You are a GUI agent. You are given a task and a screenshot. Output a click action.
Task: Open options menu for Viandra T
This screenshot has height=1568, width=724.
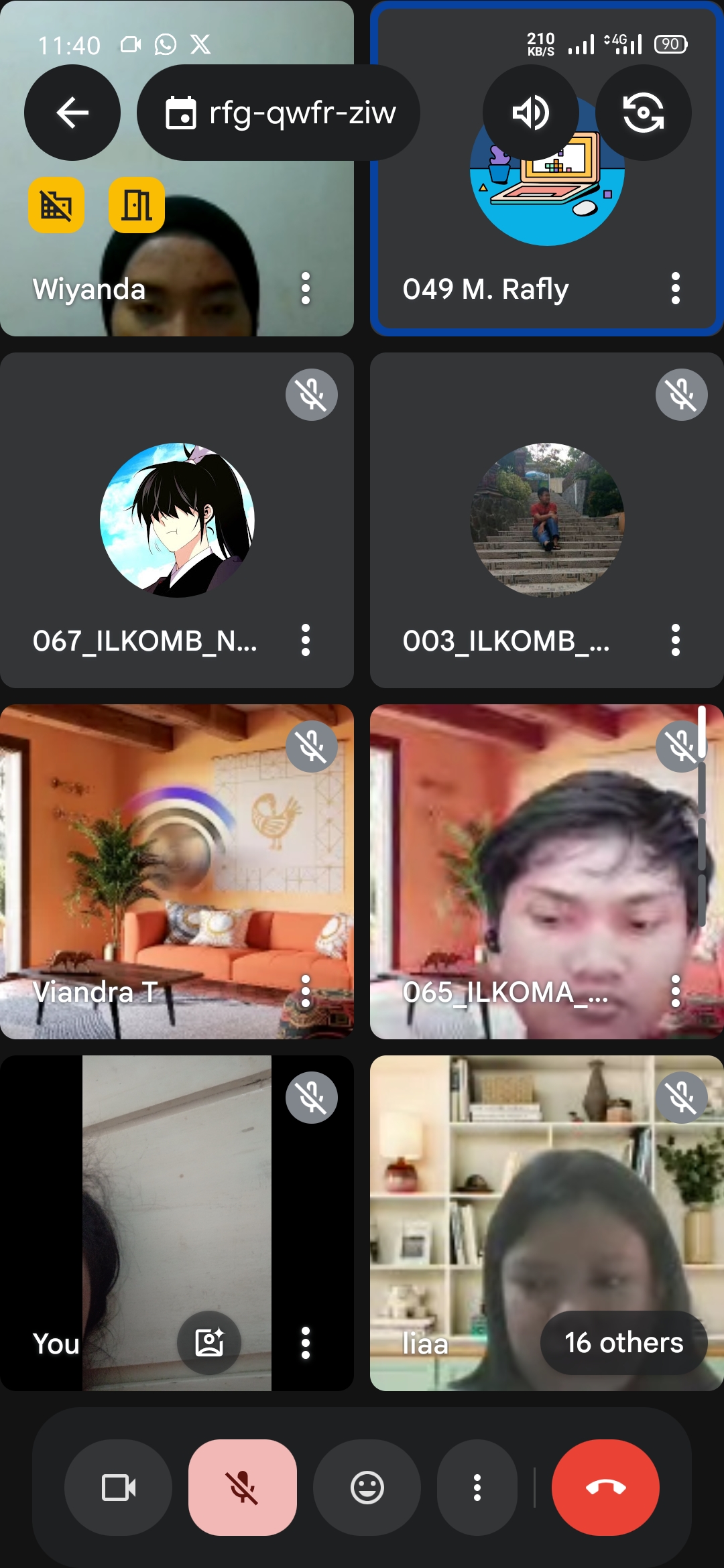(306, 992)
